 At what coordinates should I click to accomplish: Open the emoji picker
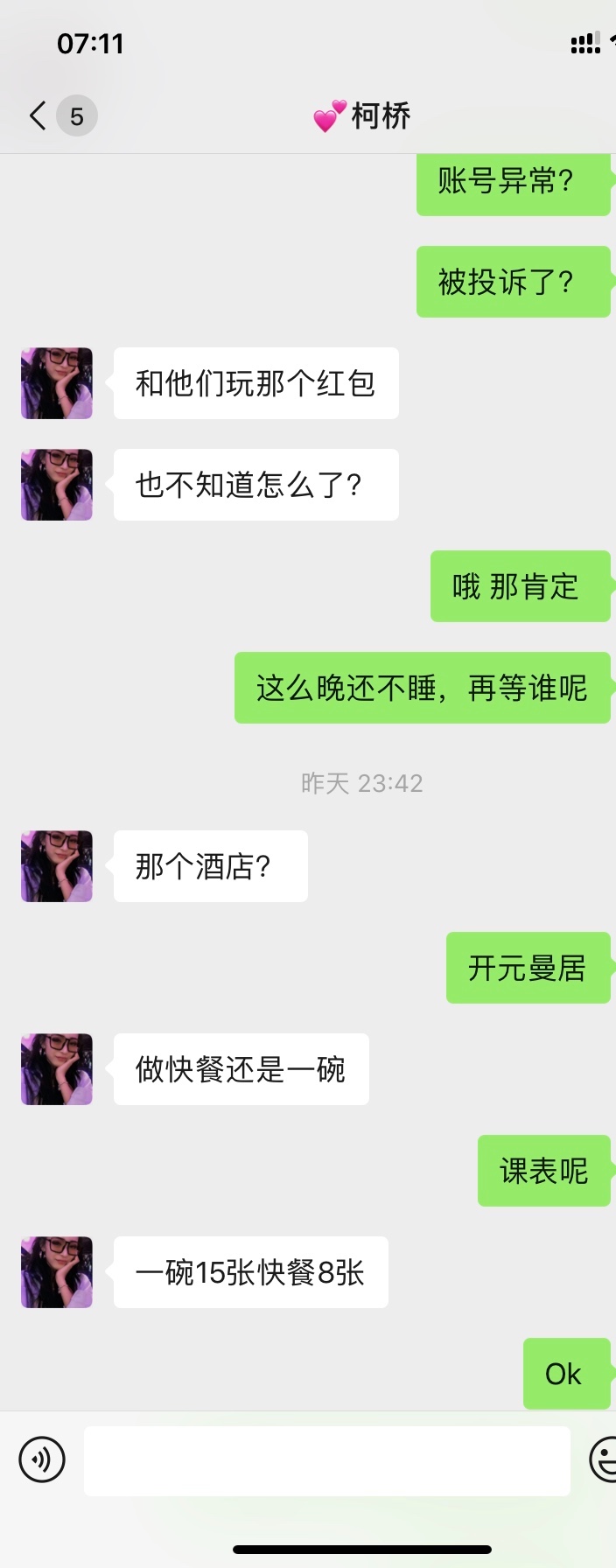(604, 1460)
